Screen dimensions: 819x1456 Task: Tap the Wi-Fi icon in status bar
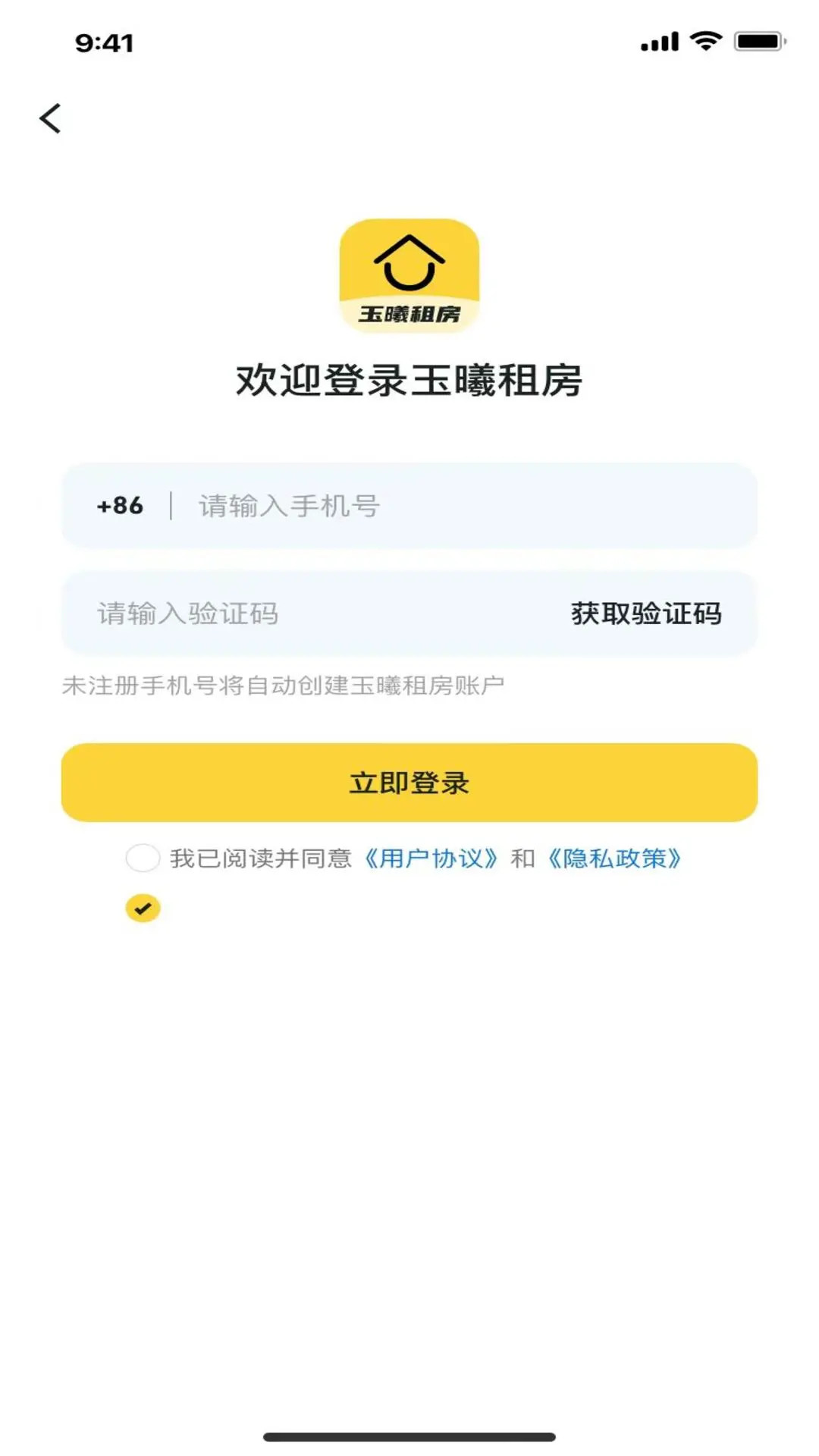pos(705,42)
